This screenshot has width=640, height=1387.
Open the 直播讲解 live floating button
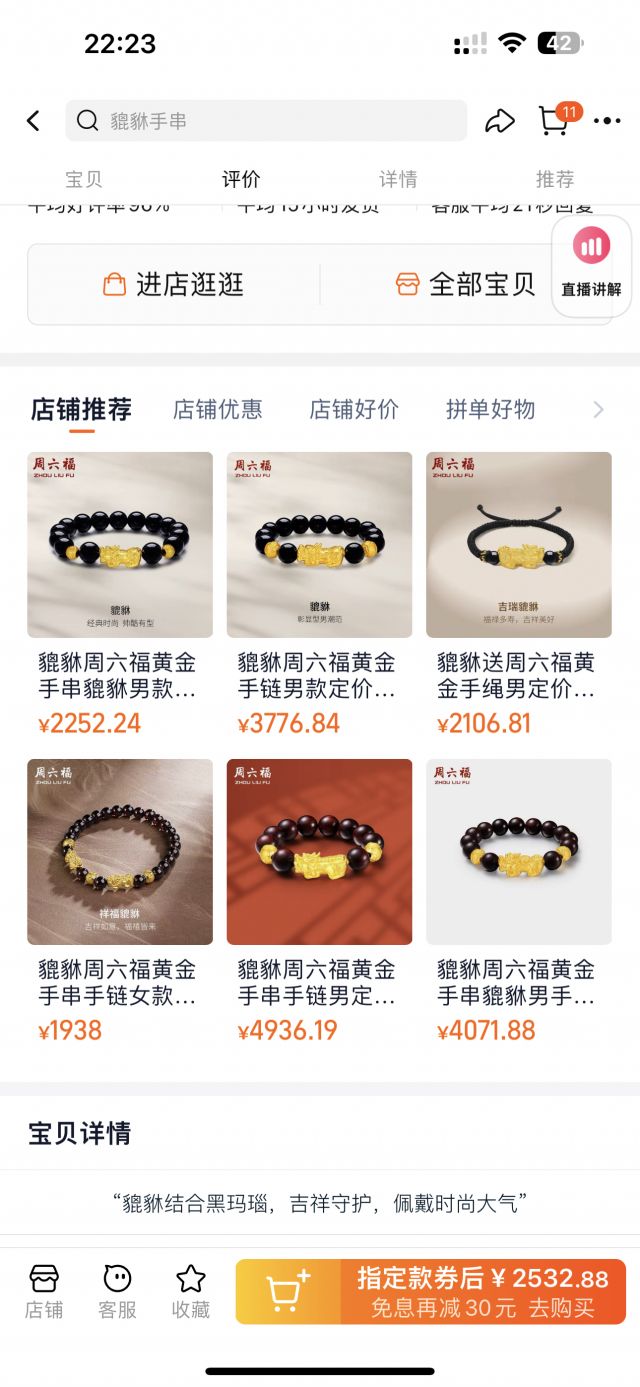591,265
